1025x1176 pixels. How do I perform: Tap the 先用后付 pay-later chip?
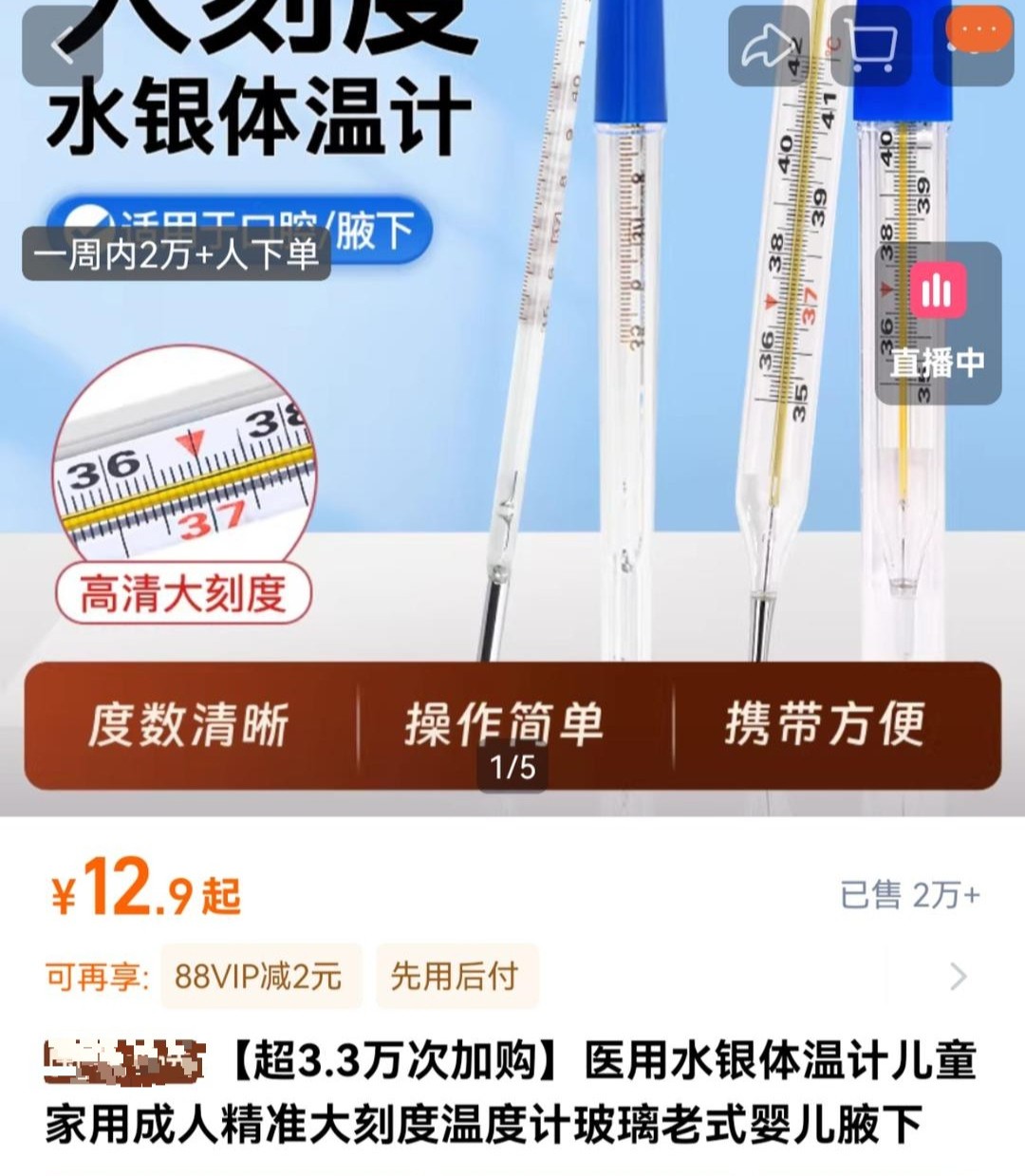click(456, 976)
